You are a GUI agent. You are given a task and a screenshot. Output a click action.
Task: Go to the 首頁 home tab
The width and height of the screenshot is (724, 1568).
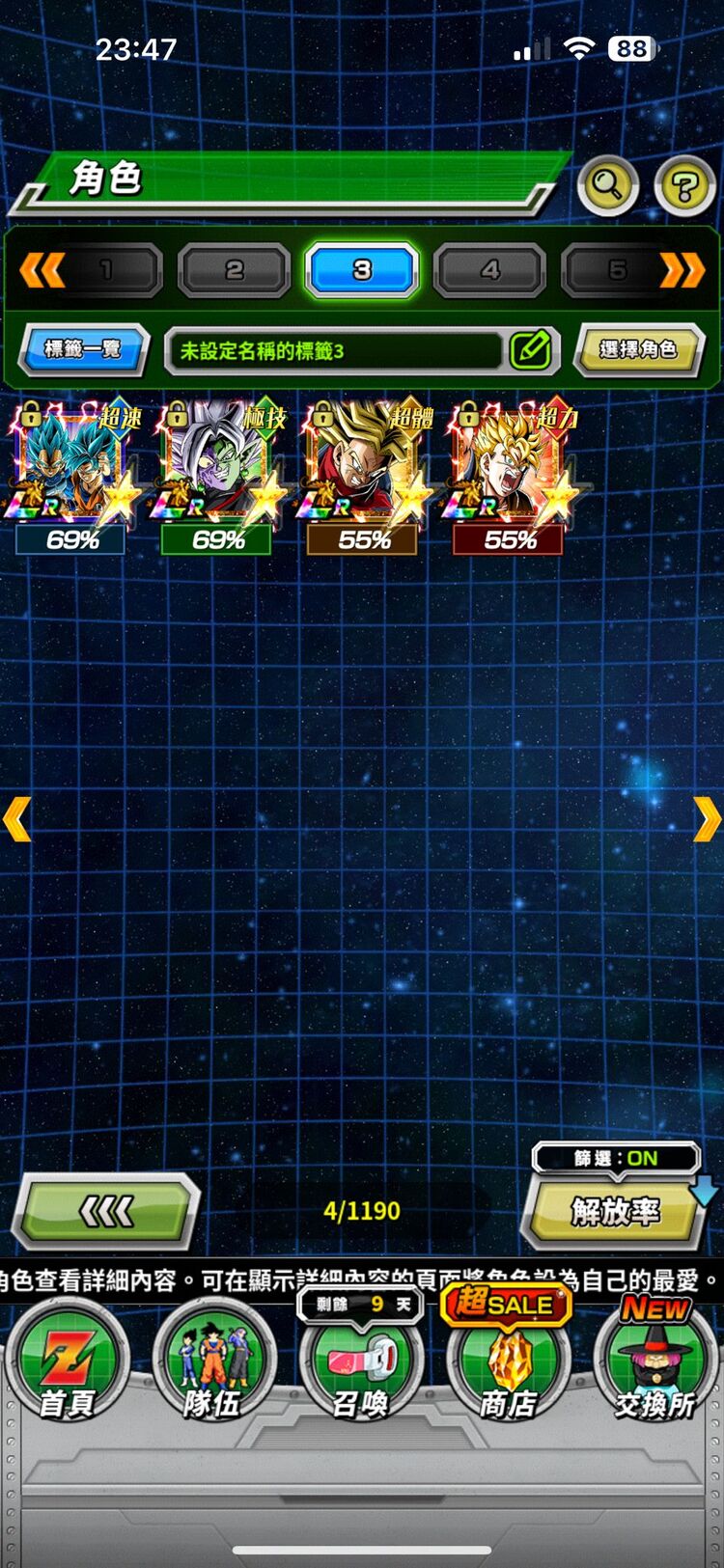[66, 1365]
